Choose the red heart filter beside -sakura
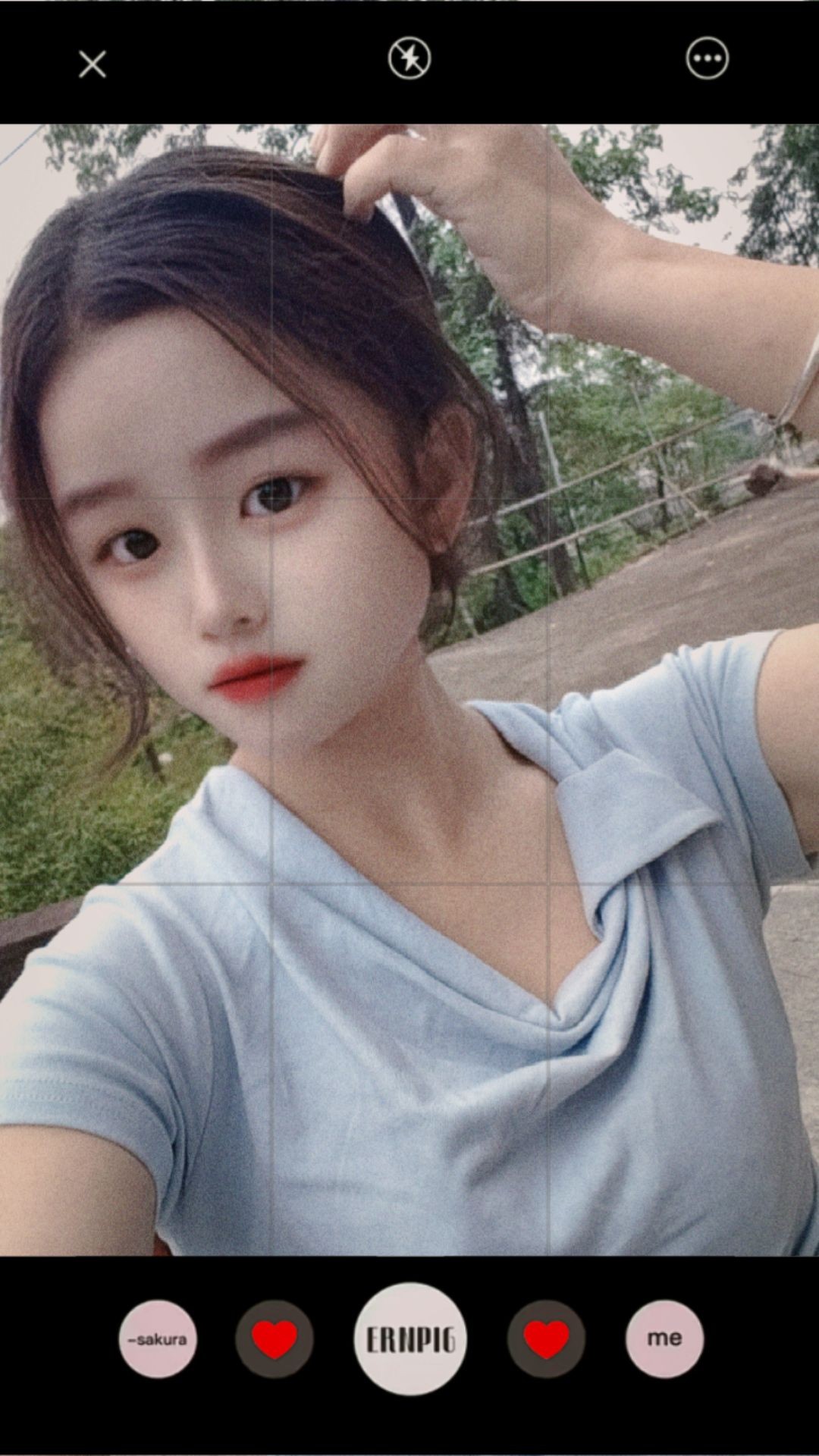This screenshot has height=1456, width=819. (275, 1339)
